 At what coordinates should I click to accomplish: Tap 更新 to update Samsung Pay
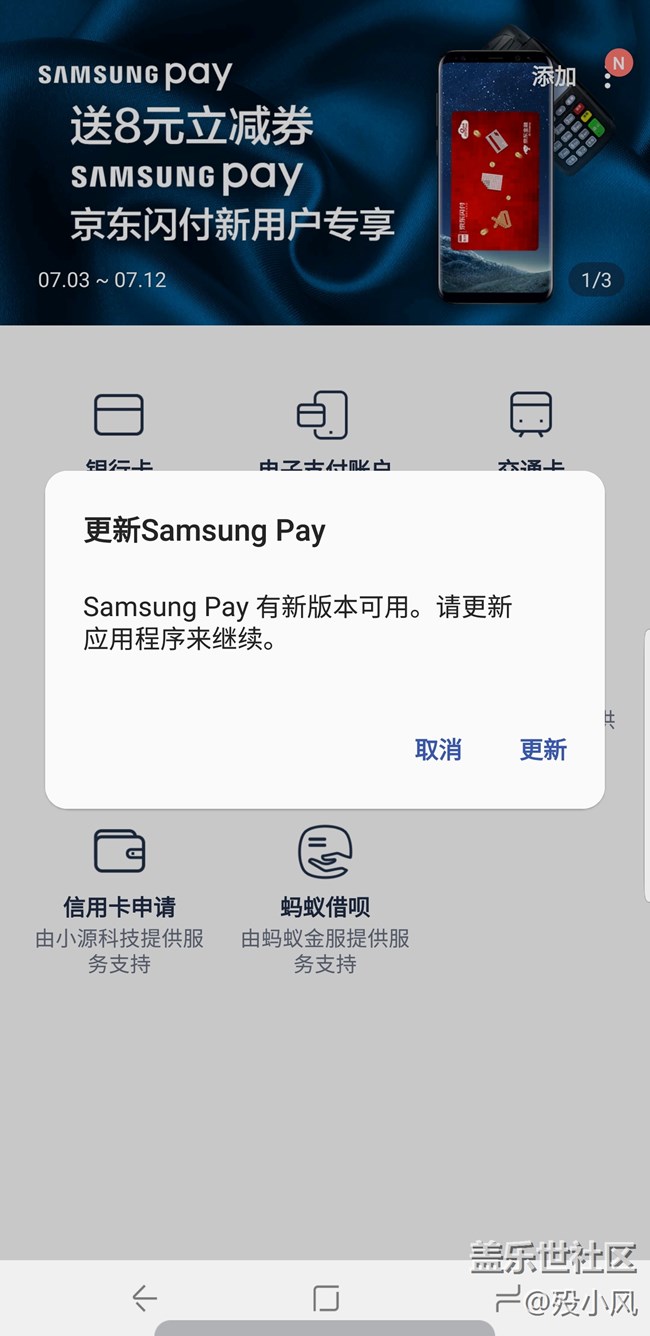[543, 750]
